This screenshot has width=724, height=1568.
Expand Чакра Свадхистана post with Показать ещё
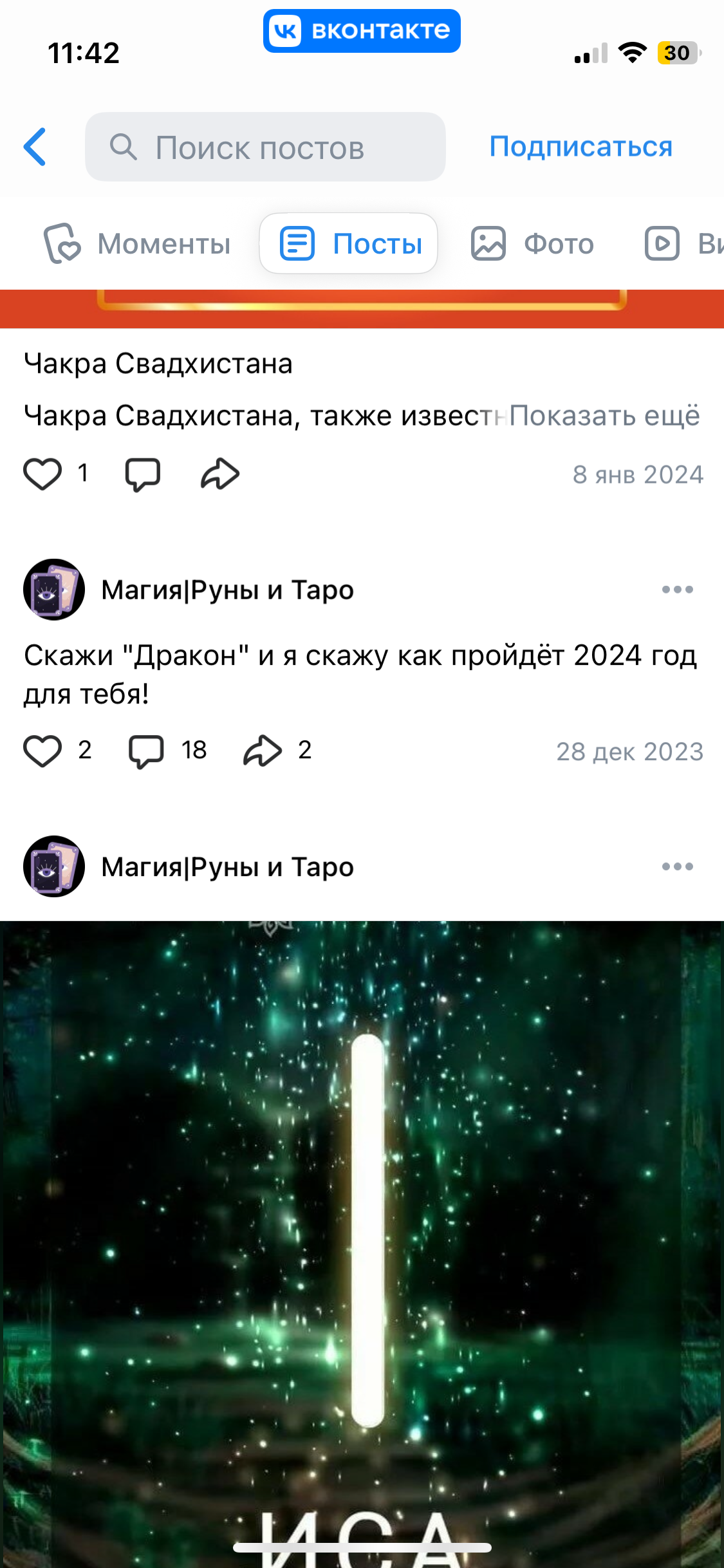pos(604,416)
